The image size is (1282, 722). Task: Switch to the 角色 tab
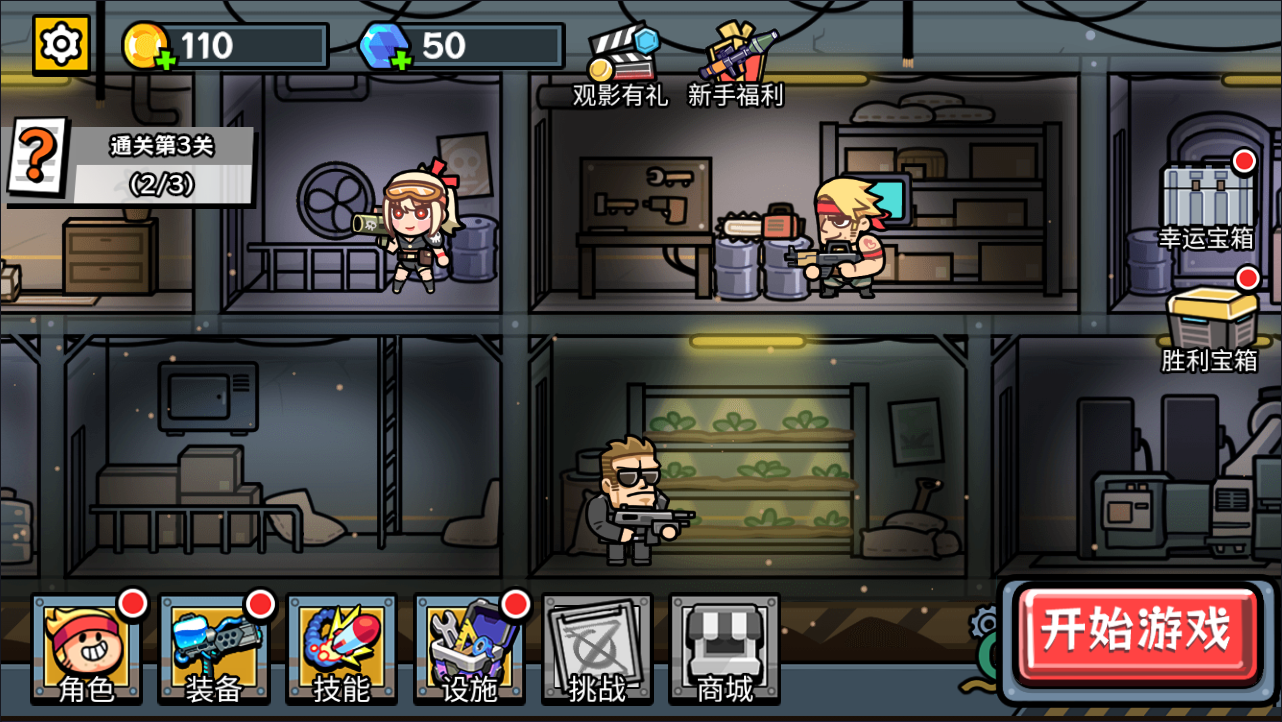click(86, 647)
